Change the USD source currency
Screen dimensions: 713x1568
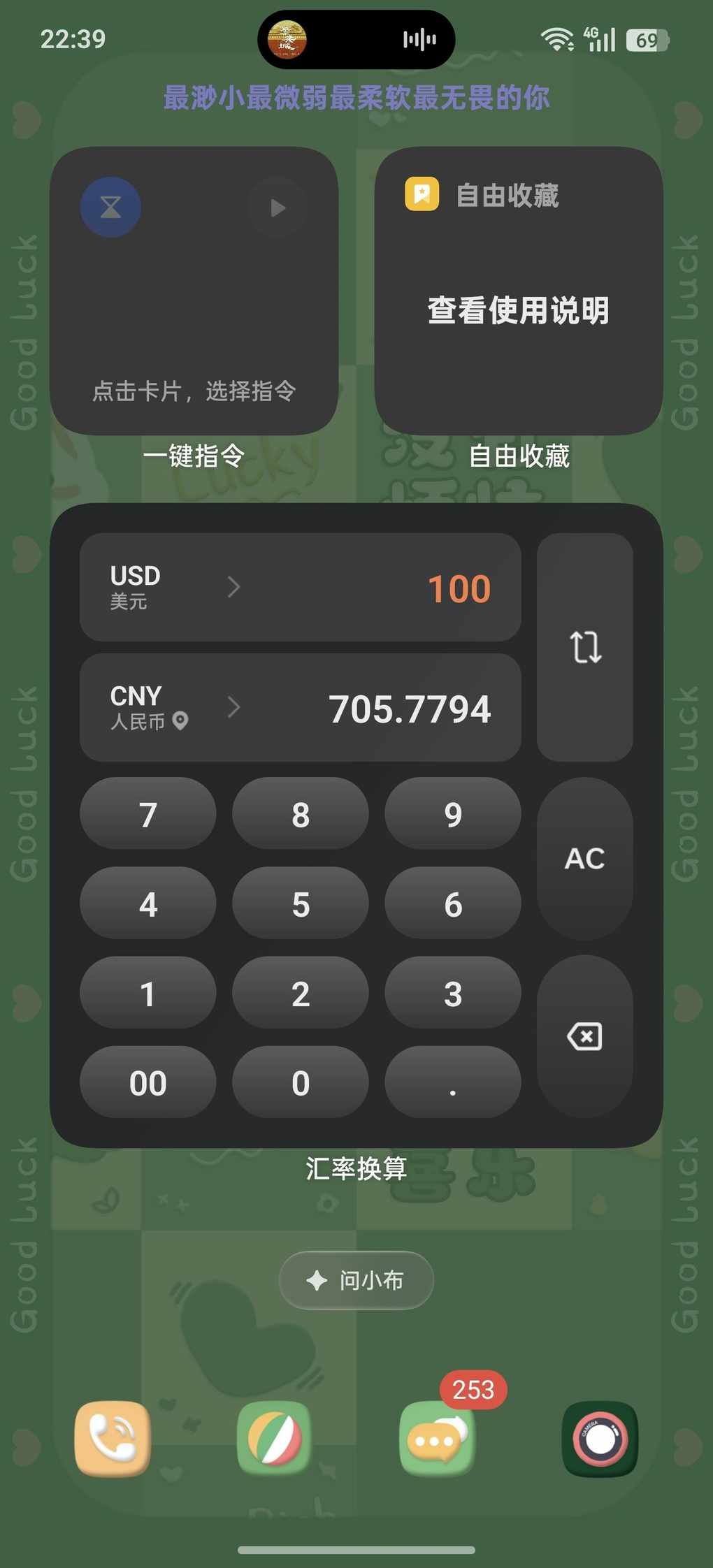pos(175,587)
